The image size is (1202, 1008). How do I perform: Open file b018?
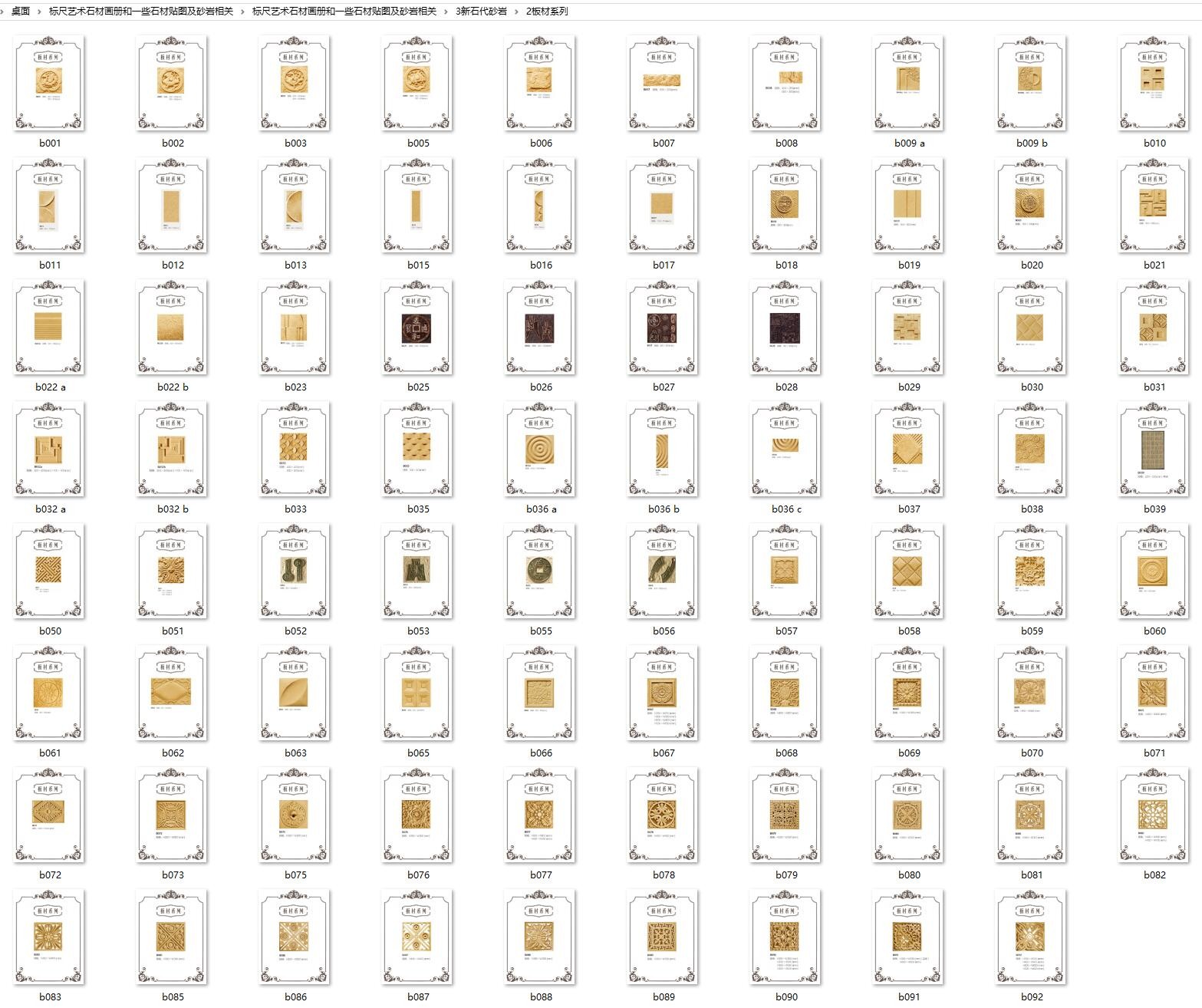click(x=785, y=205)
